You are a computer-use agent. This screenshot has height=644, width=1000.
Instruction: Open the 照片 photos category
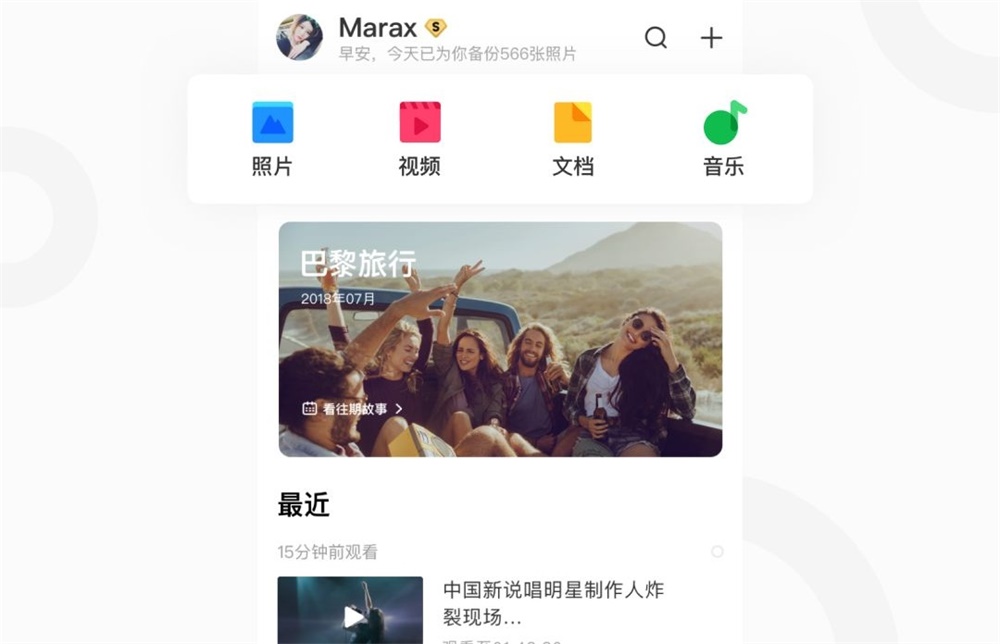tap(272, 139)
